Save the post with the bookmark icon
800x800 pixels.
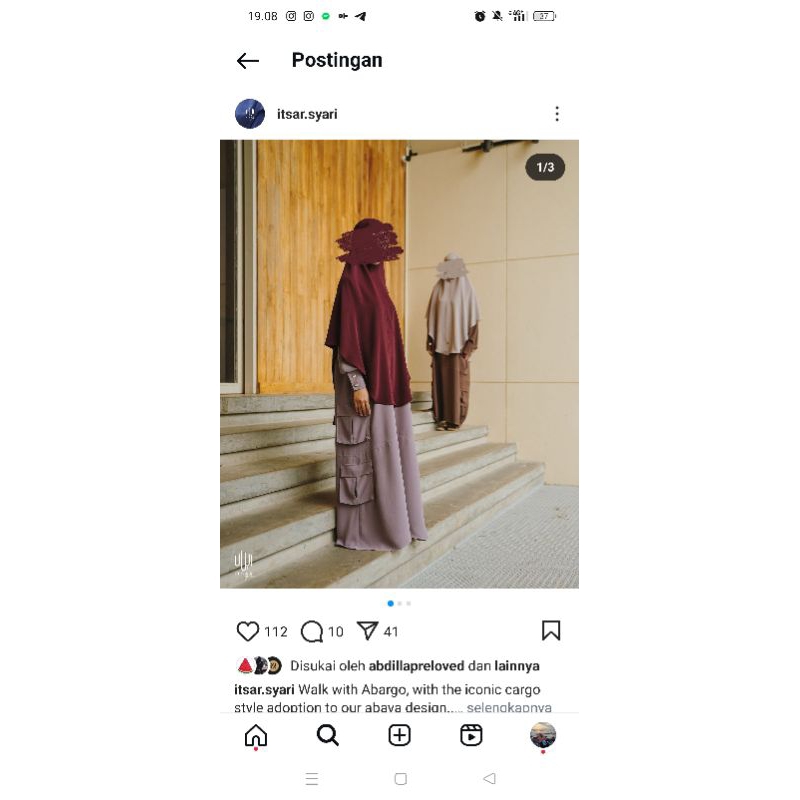(x=551, y=630)
